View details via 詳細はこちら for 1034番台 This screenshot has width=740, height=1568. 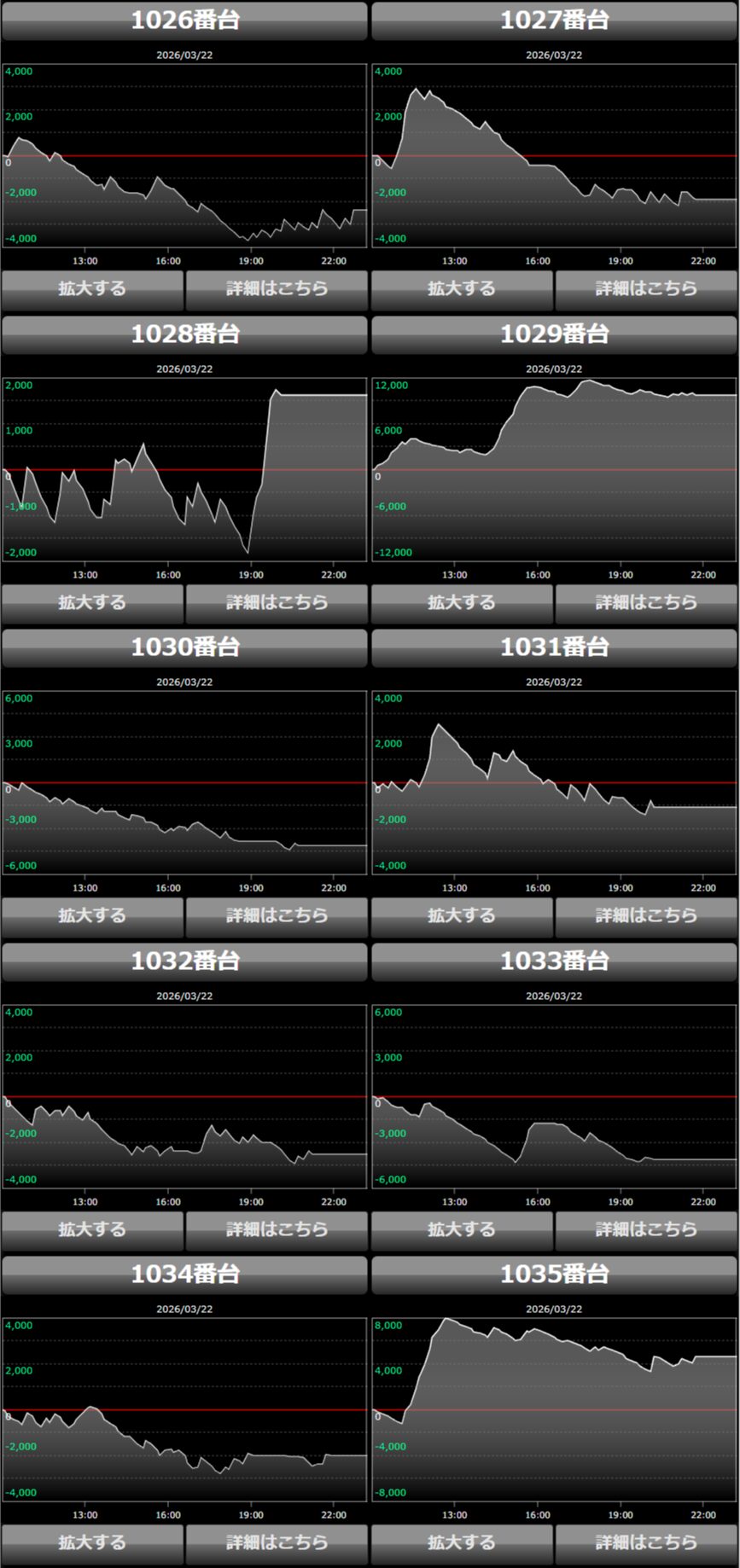(277, 1543)
